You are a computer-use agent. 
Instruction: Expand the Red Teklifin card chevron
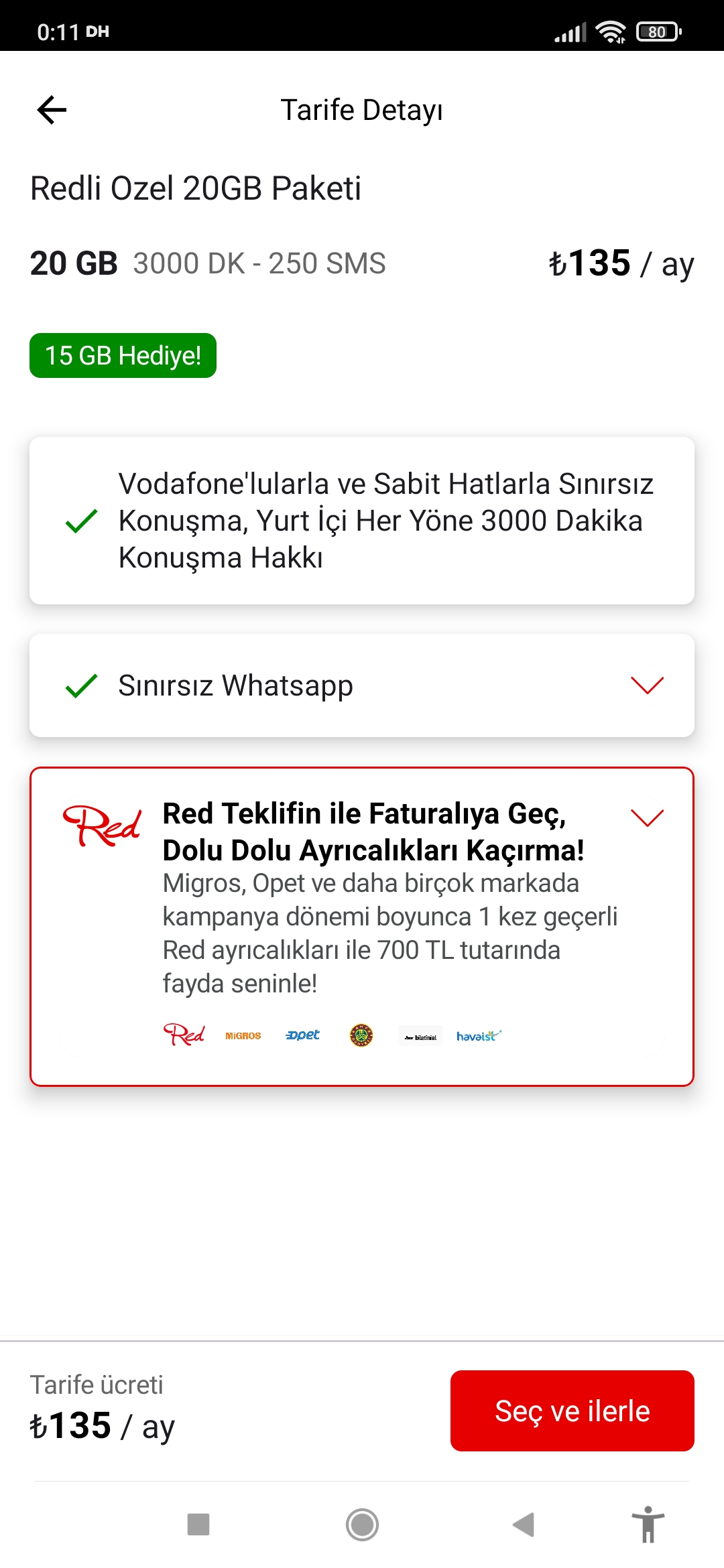tap(647, 818)
